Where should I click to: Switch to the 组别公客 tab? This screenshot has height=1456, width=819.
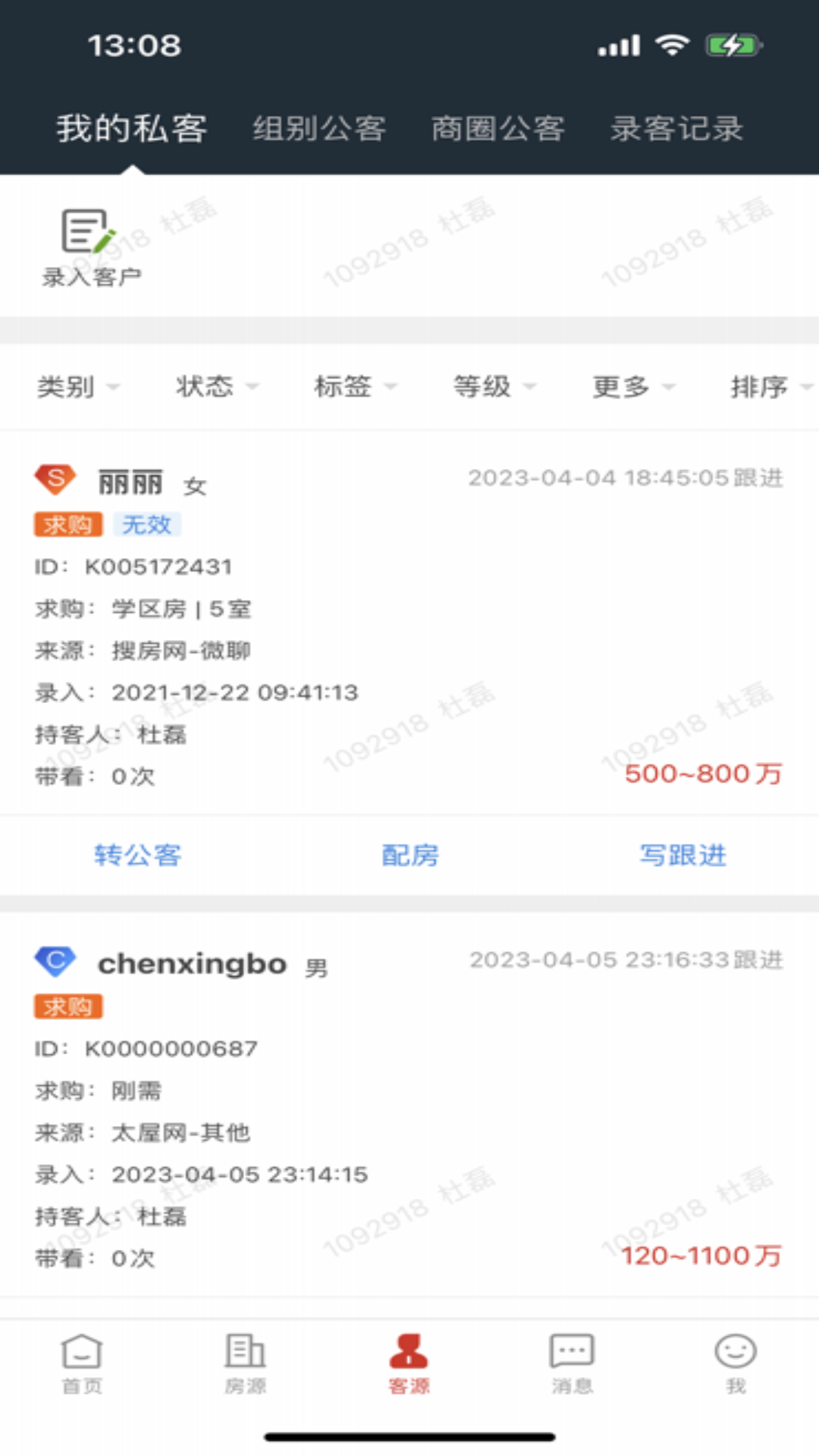click(320, 127)
